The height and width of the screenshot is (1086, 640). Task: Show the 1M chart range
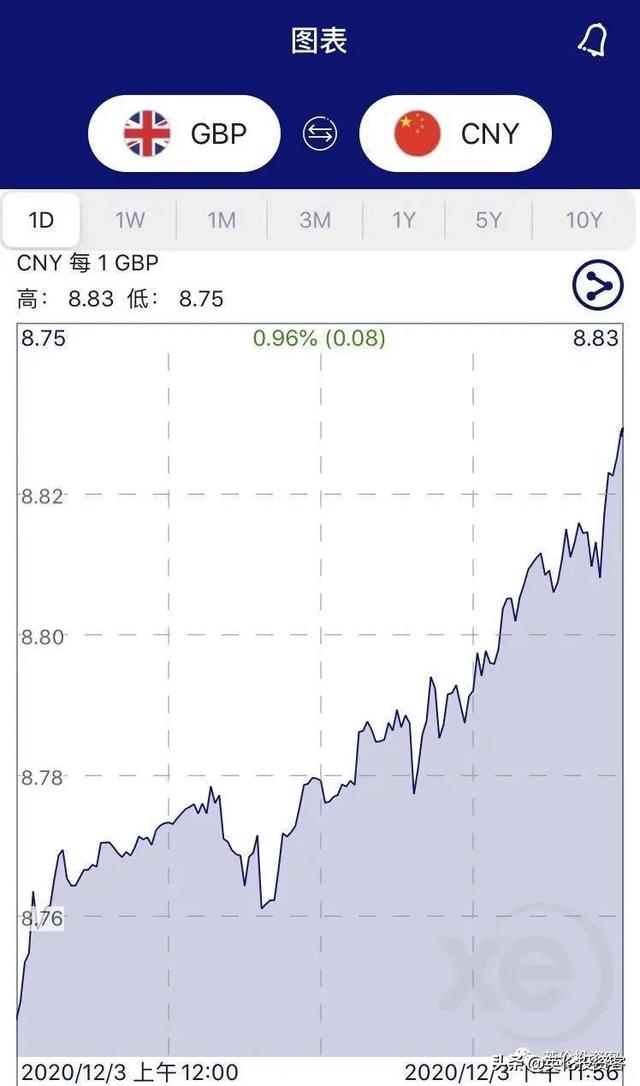pos(221,220)
